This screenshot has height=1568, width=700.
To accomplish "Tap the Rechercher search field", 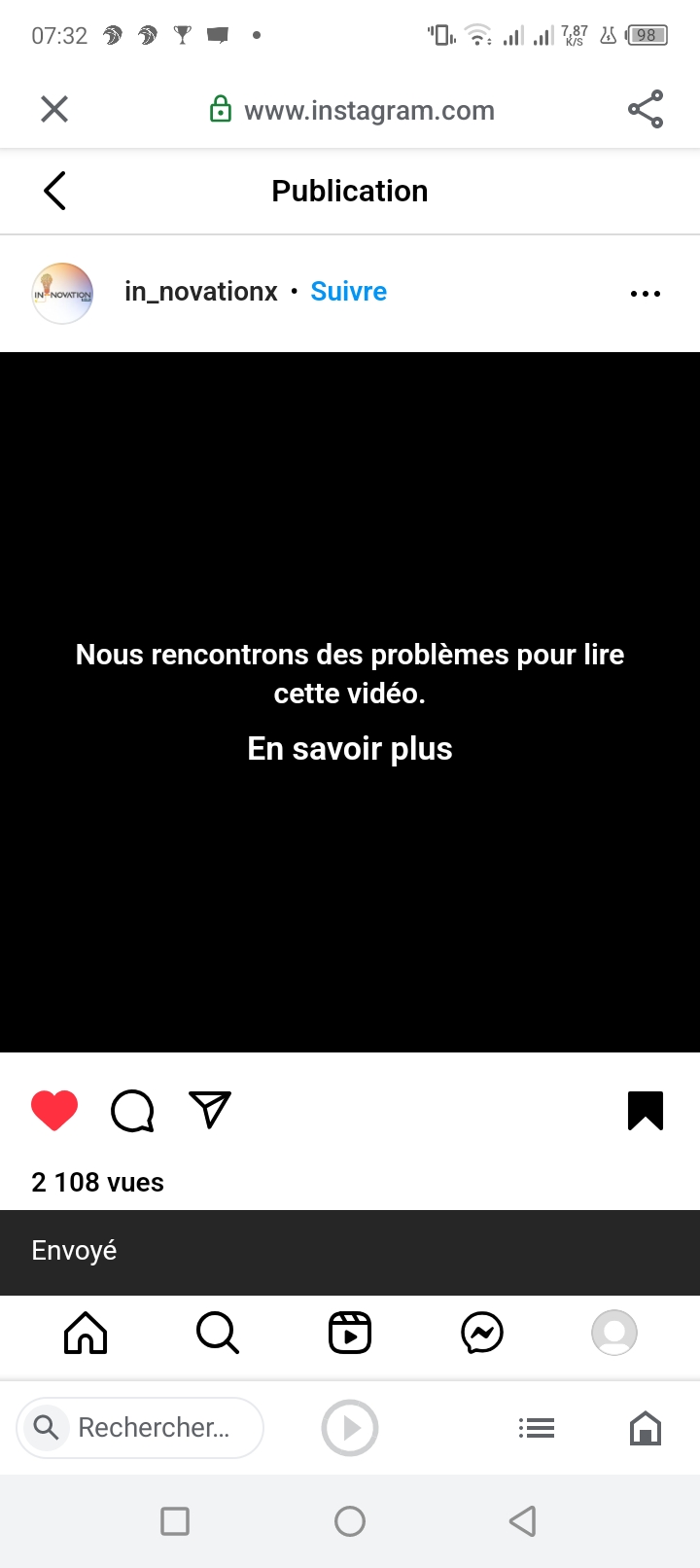I will [140, 1428].
